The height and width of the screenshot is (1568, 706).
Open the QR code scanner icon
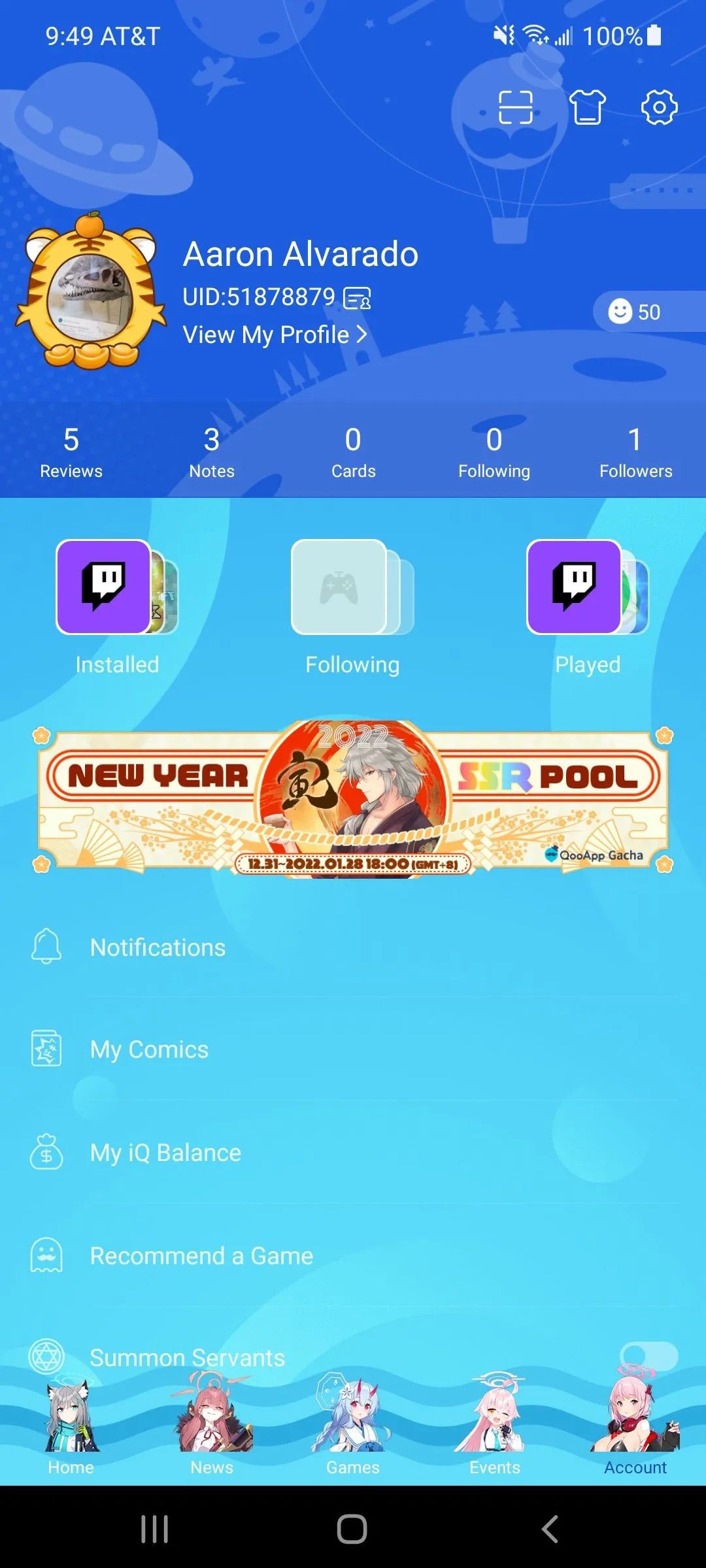(x=515, y=107)
